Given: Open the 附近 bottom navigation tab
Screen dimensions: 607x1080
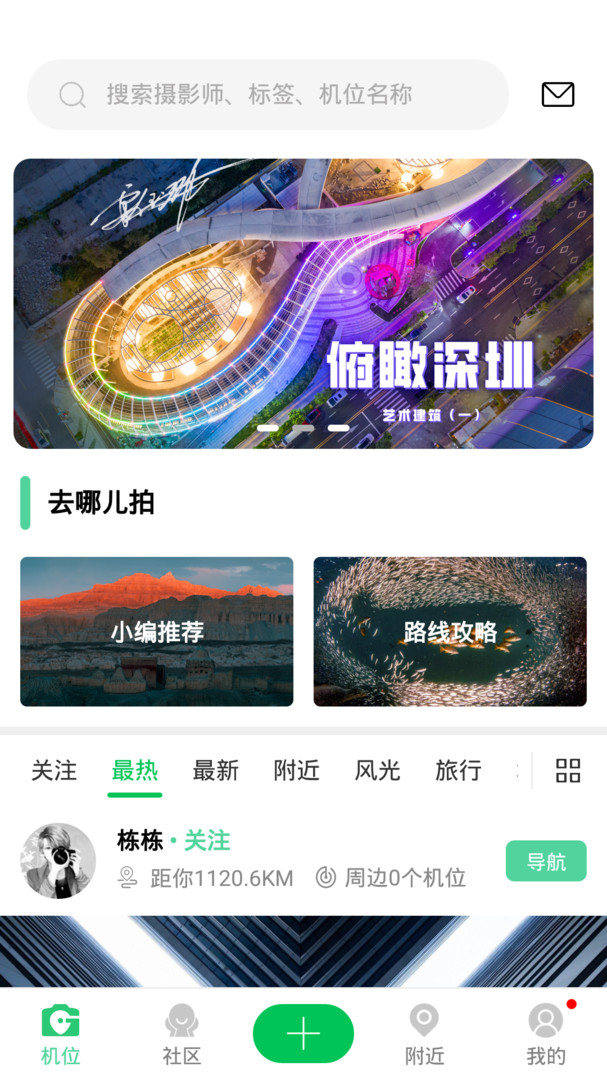Looking at the screenshot, I should point(425,1034).
